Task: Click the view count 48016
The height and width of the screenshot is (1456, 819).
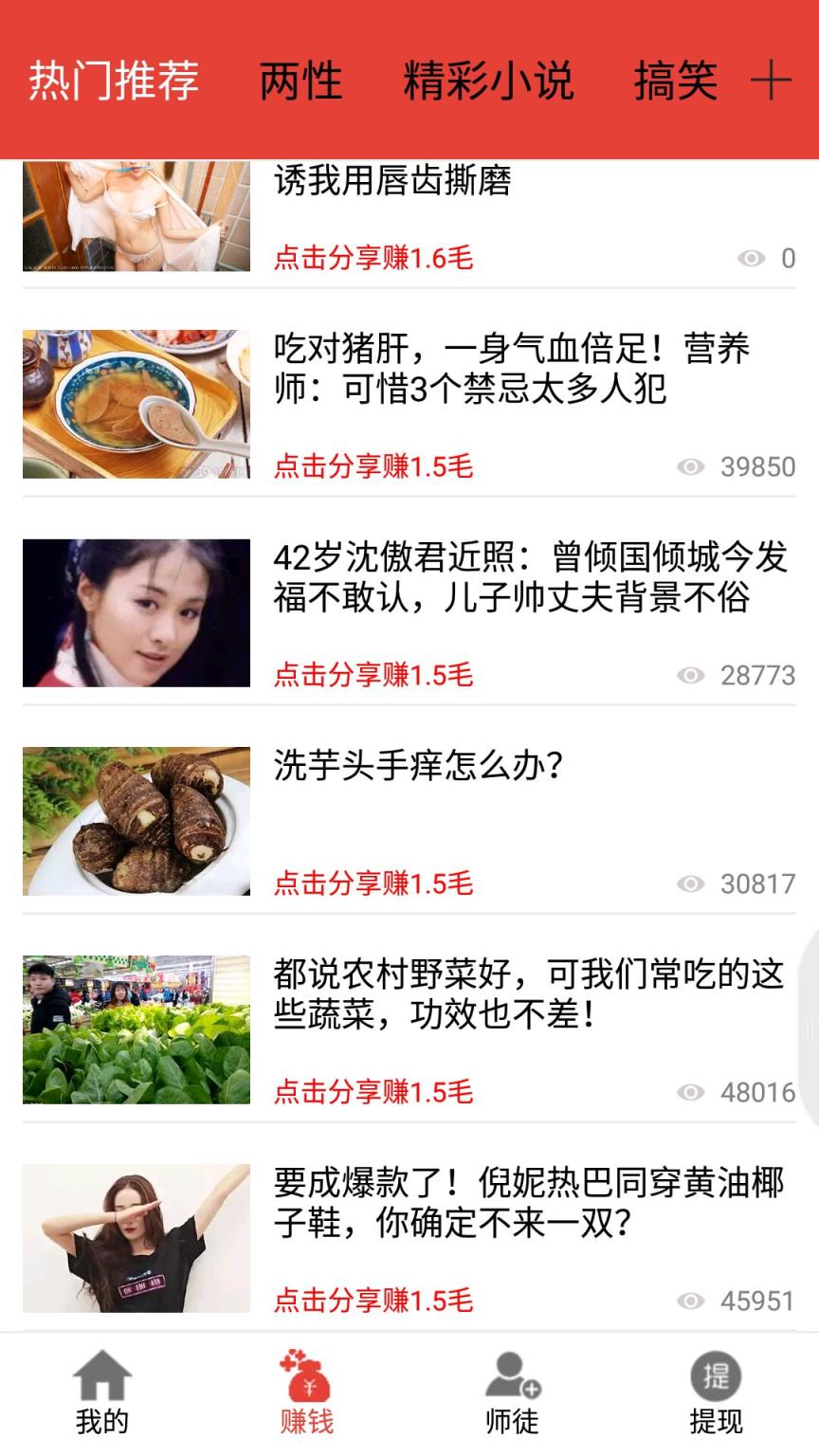Action: click(756, 1092)
